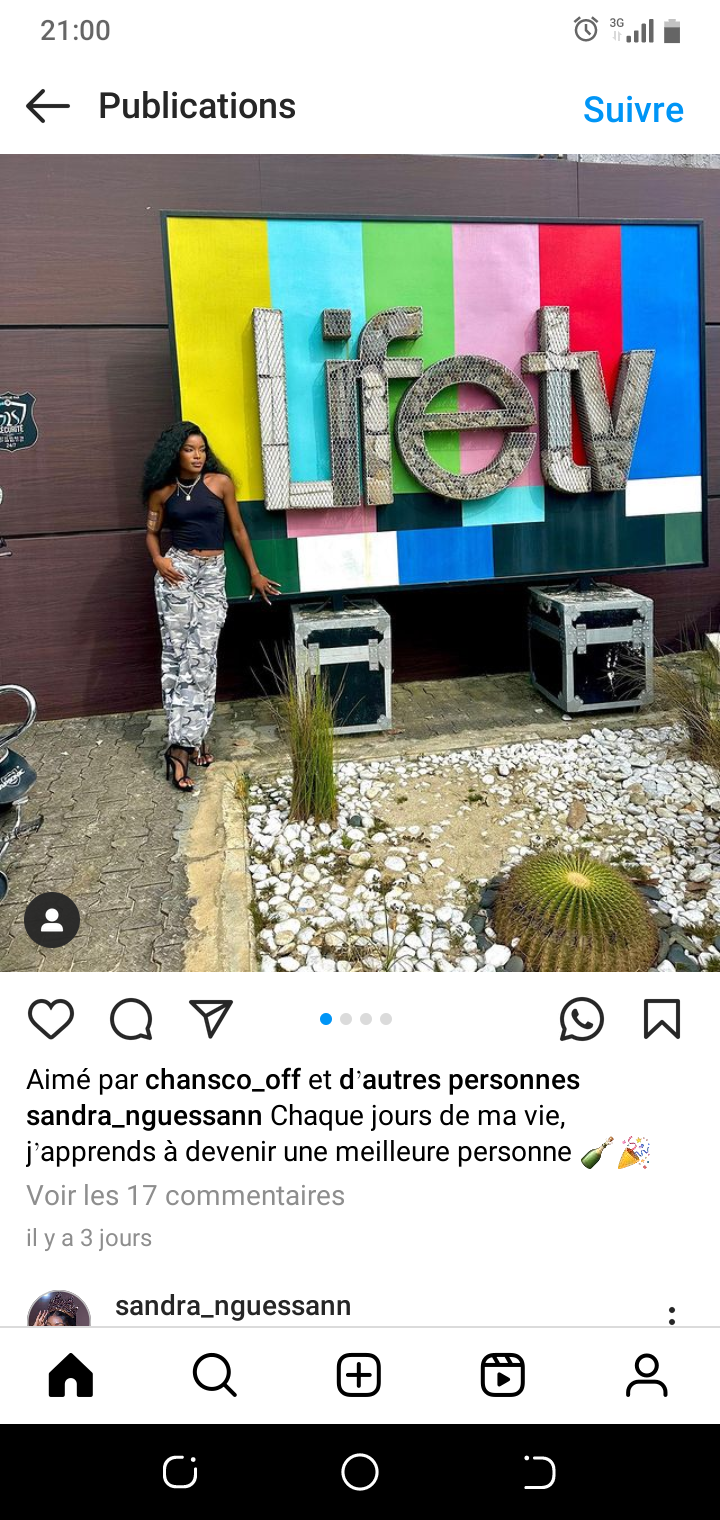
Task: Send this post through WhatsApp
Action: click(582, 1019)
